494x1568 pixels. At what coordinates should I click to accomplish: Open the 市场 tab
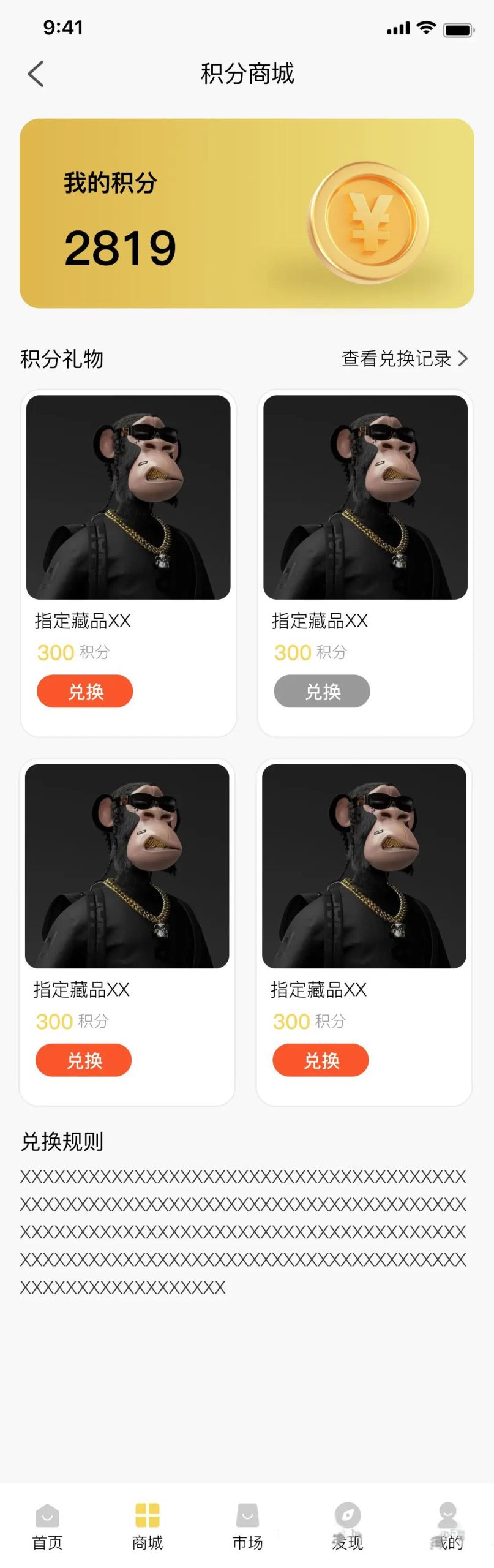247,1525
